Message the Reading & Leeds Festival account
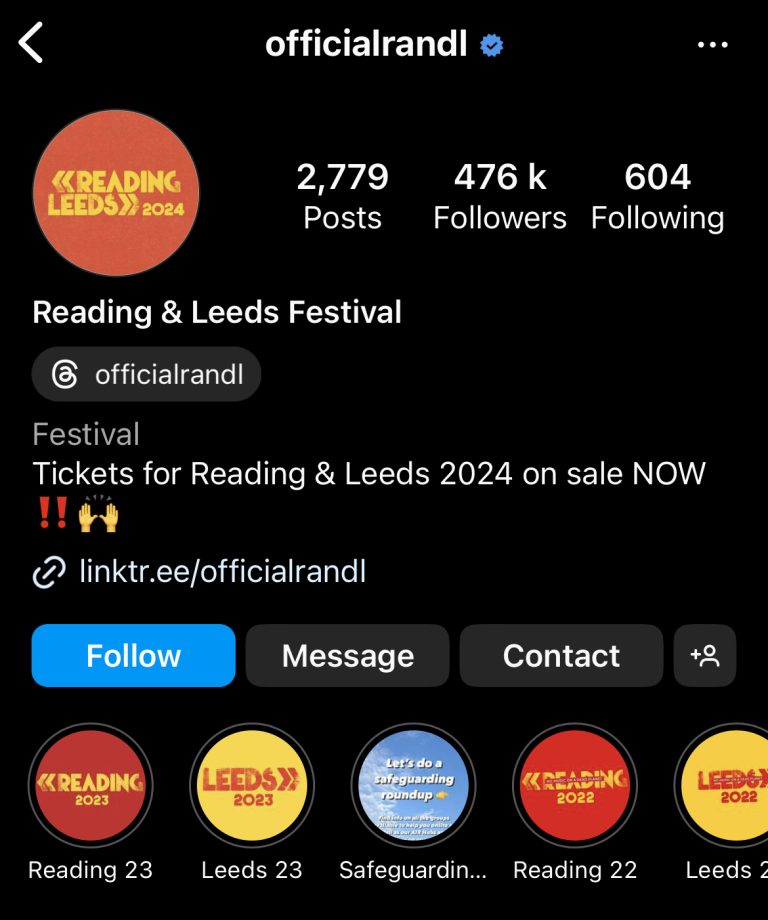 pyautogui.click(x=347, y=656)
